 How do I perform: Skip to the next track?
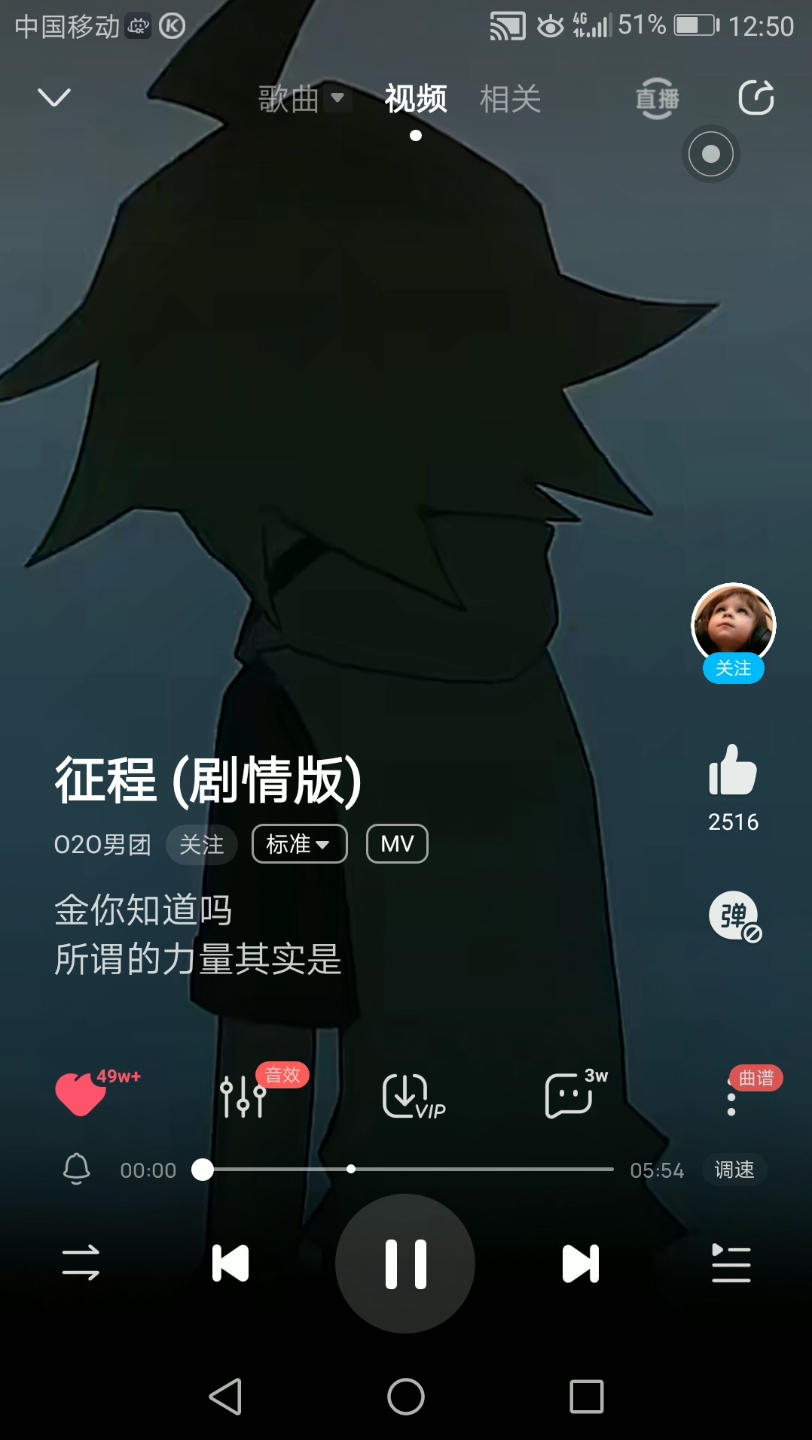coord(580,1264)
